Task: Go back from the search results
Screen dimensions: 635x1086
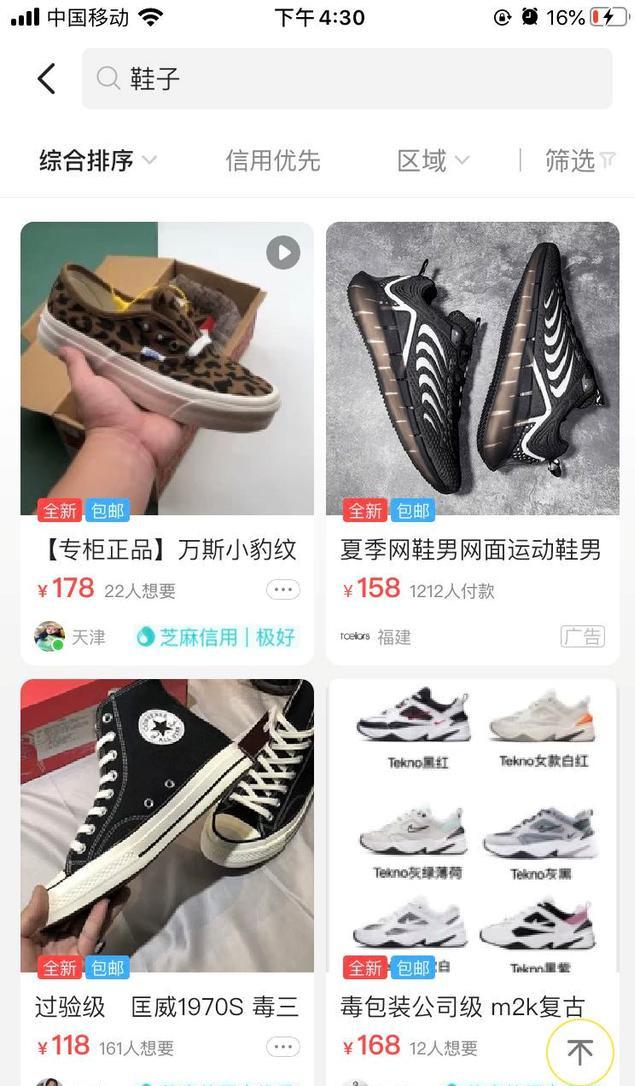Action: pyautogui.click(x=46, y=79)
